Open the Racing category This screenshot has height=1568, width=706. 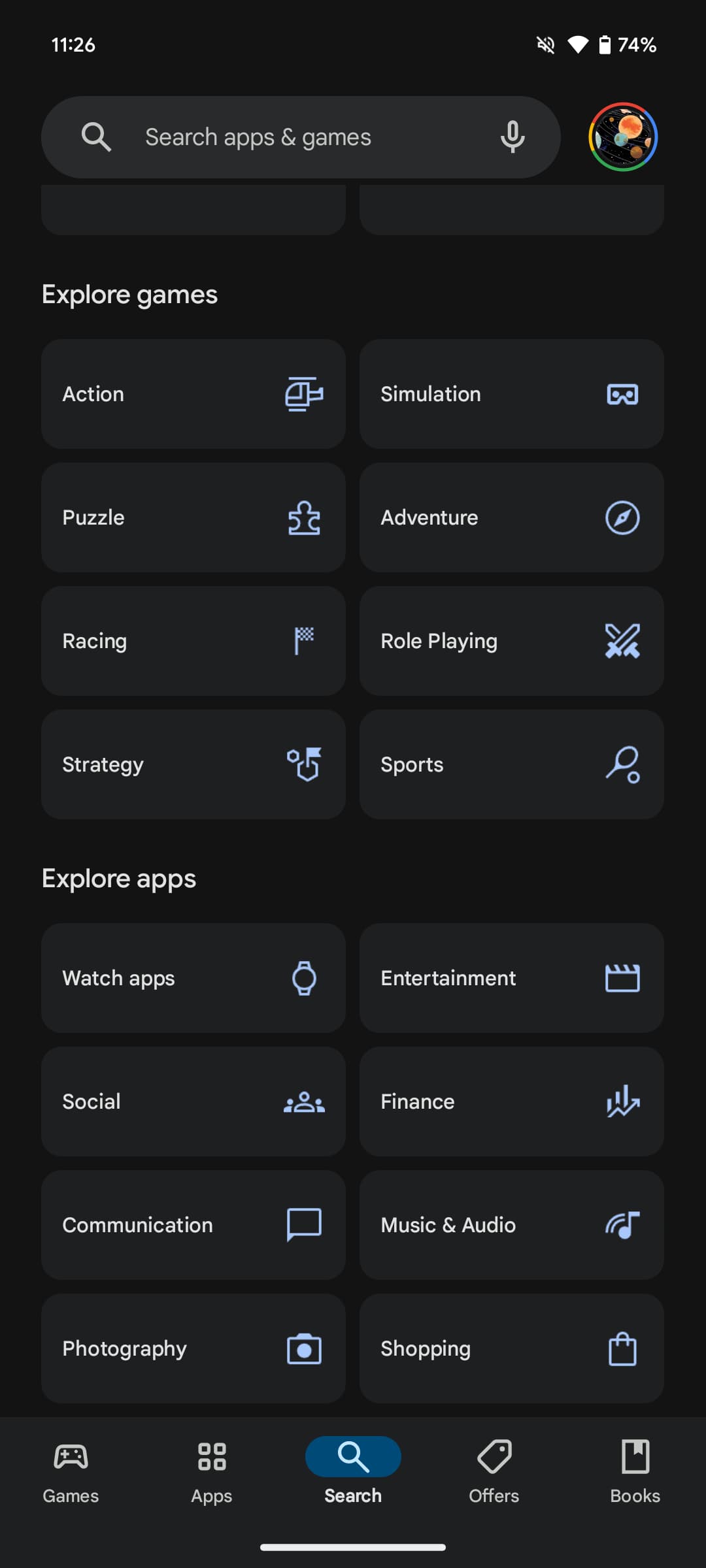coord(193,641)
